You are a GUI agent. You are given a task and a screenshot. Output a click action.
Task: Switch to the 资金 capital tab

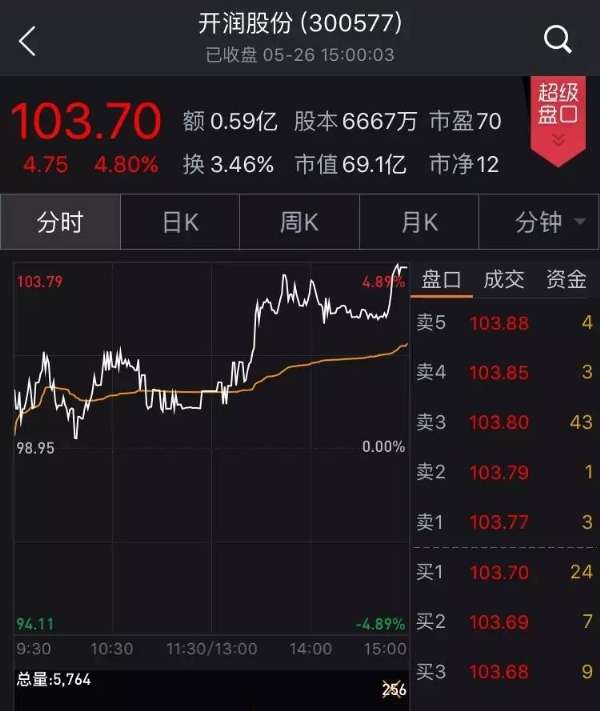point(566,280)
